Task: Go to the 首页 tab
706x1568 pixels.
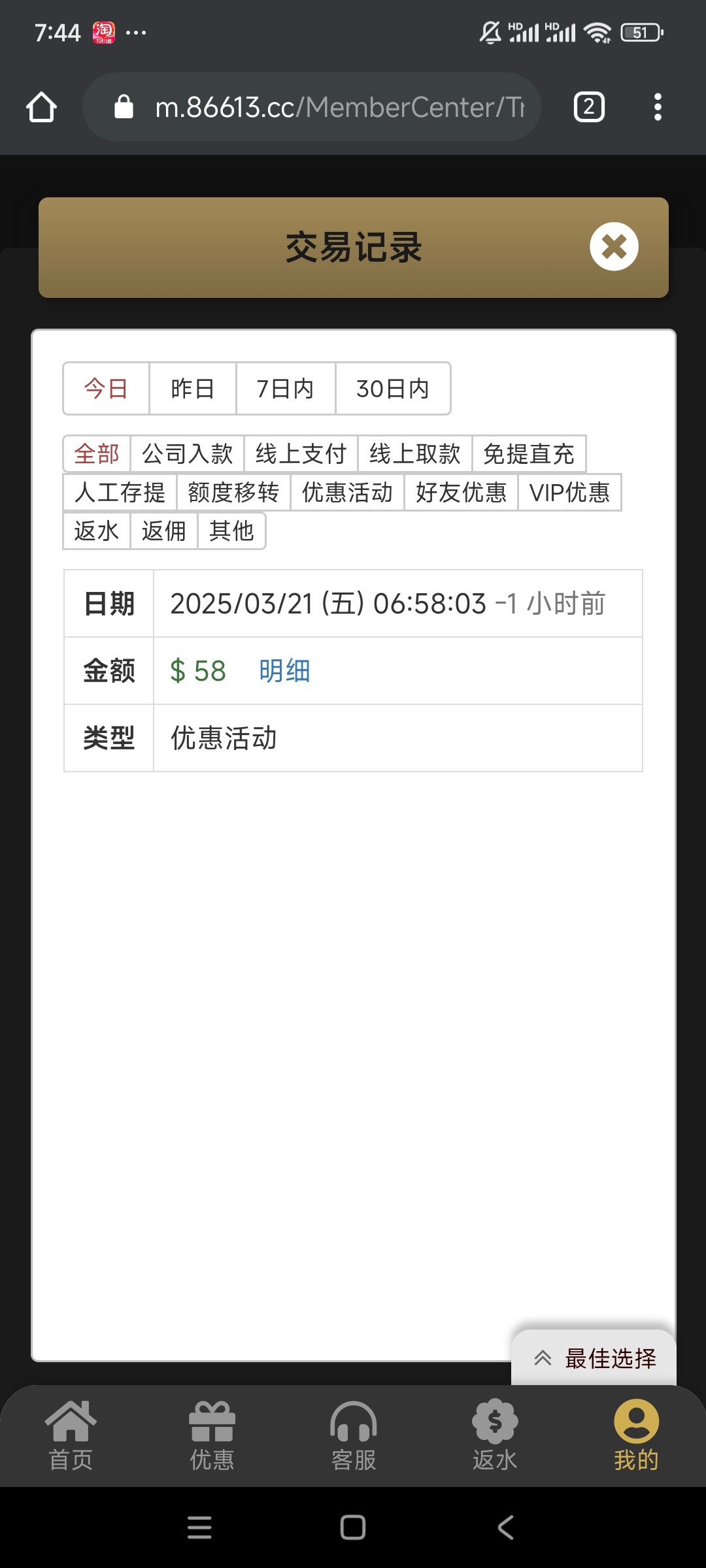Action: [71, 1436]
